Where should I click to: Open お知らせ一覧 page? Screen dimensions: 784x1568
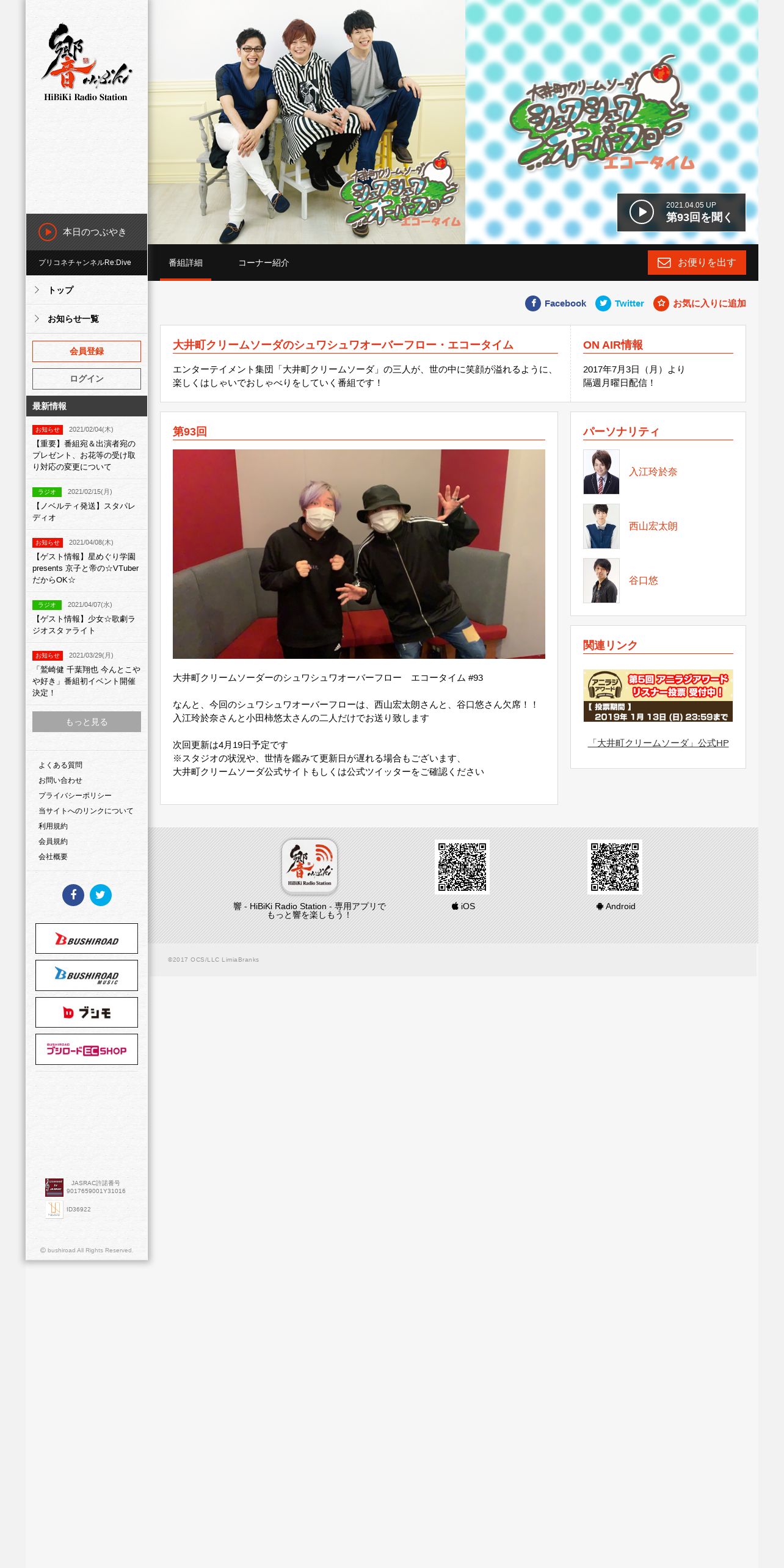[87, 319]
